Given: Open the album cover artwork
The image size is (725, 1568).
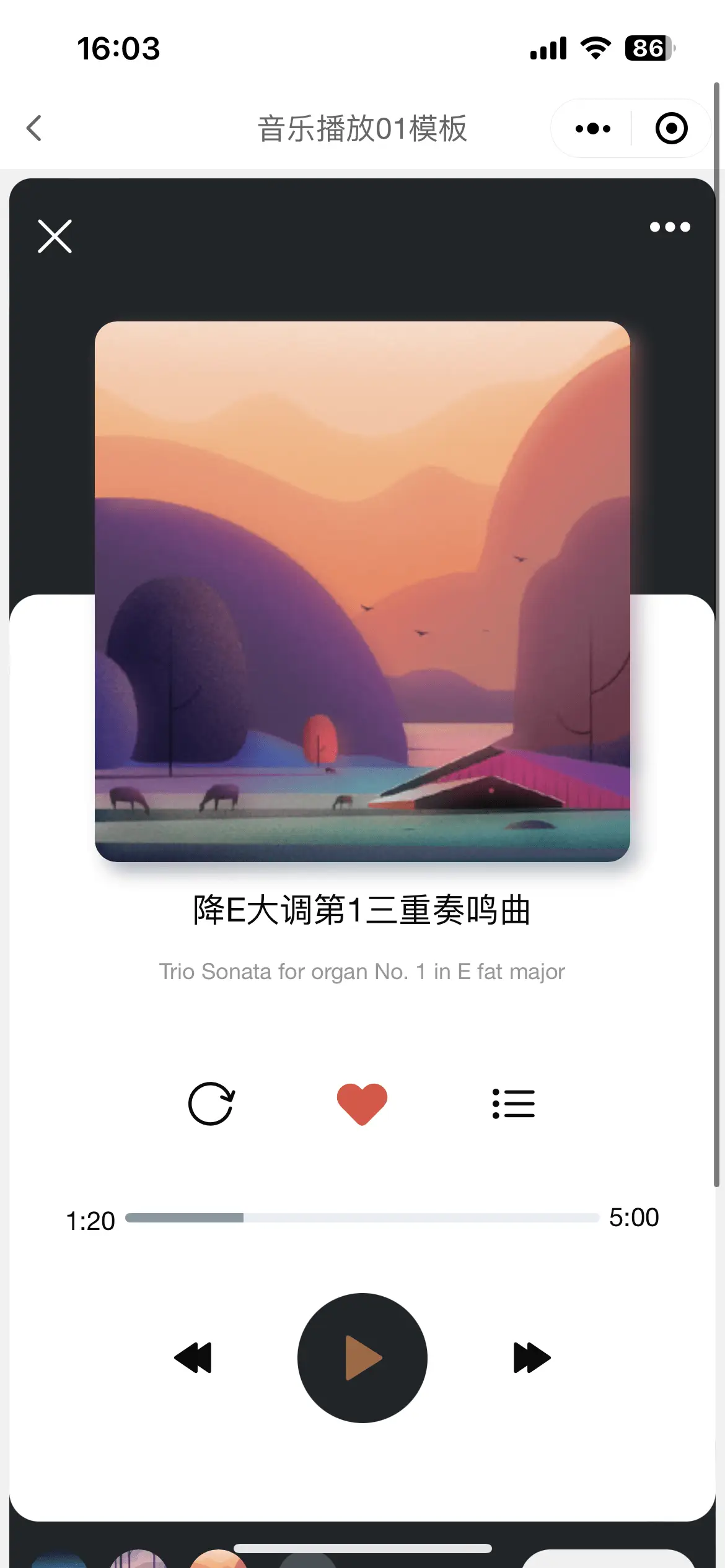Looking at the screenshot, I should [x=362, y=591].
